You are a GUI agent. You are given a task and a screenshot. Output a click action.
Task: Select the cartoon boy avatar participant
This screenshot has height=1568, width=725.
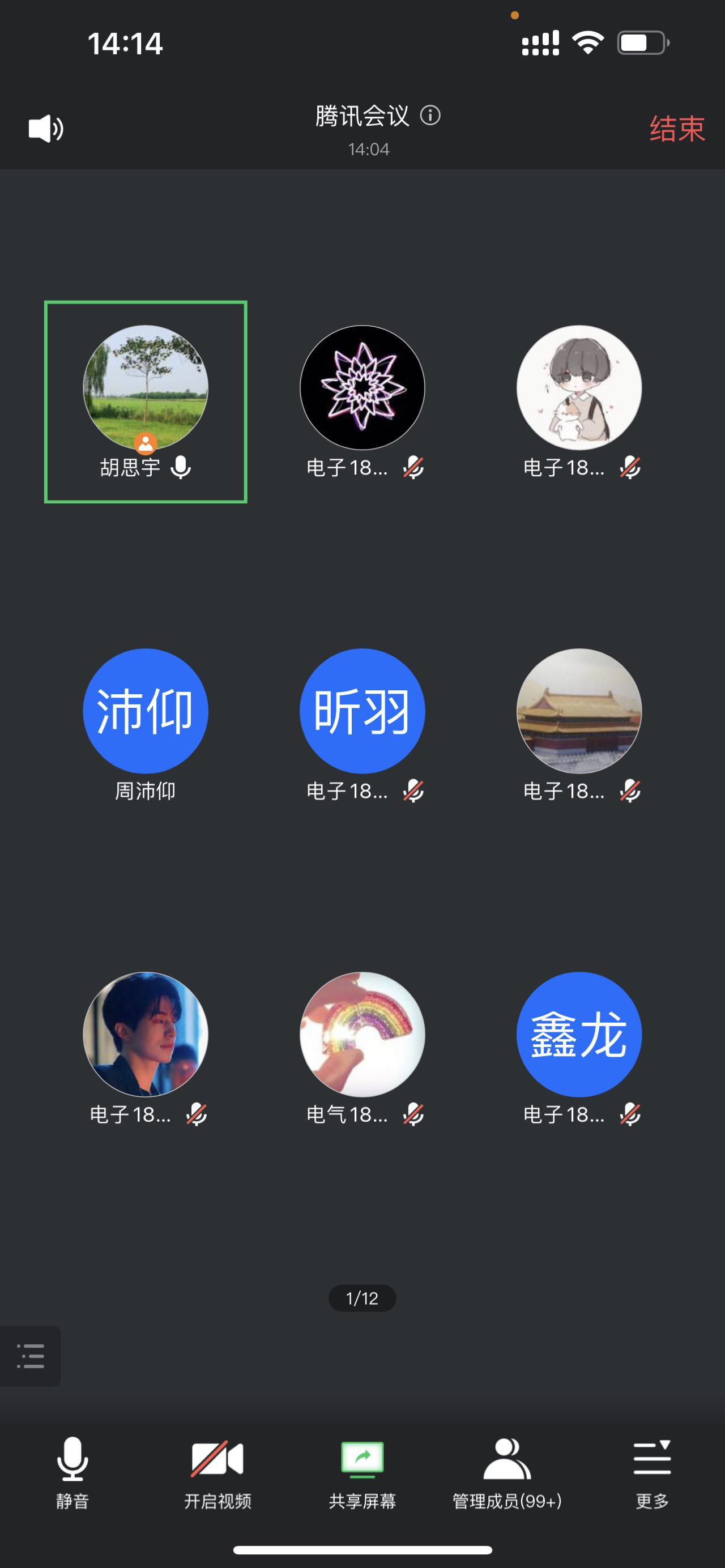[579, 388]
